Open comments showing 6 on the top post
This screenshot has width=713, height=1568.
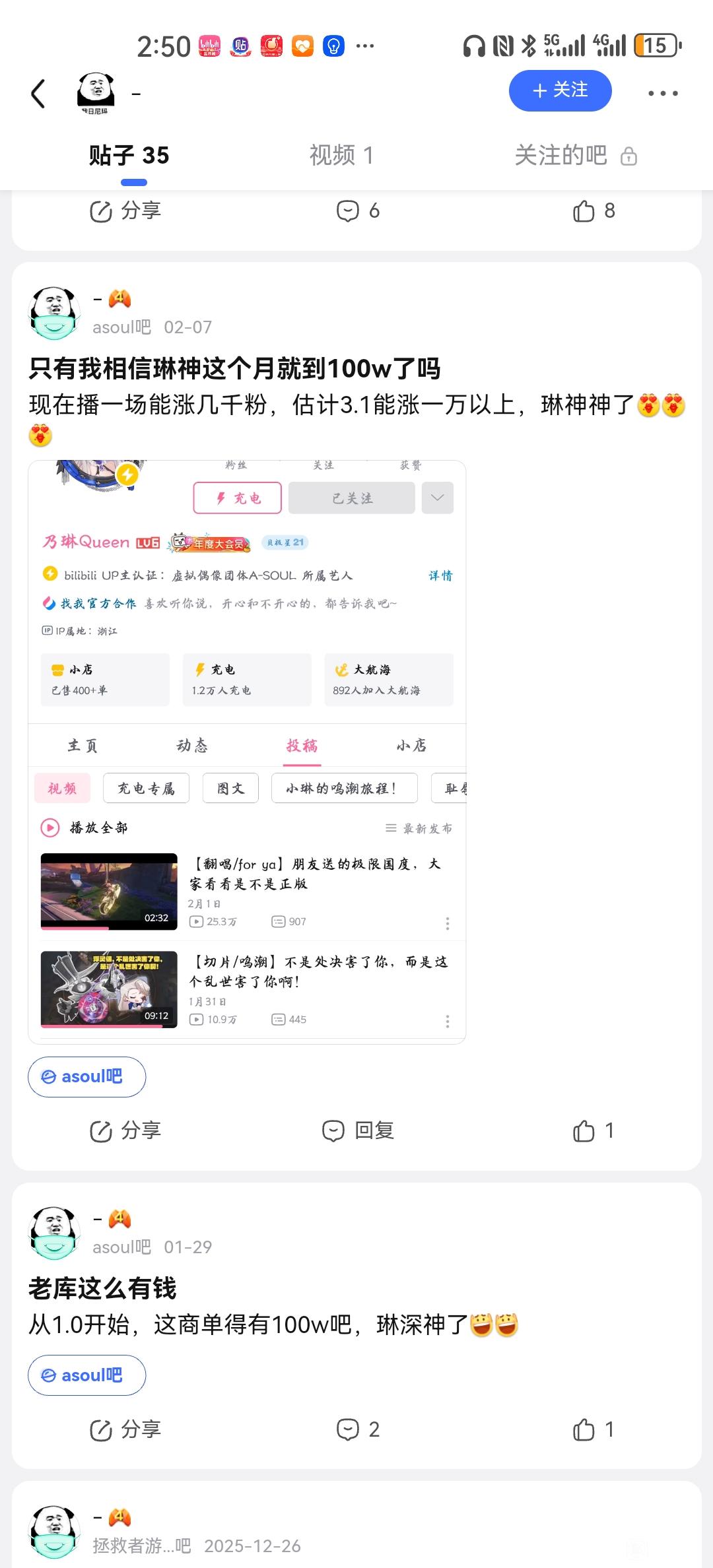[358, 211]
